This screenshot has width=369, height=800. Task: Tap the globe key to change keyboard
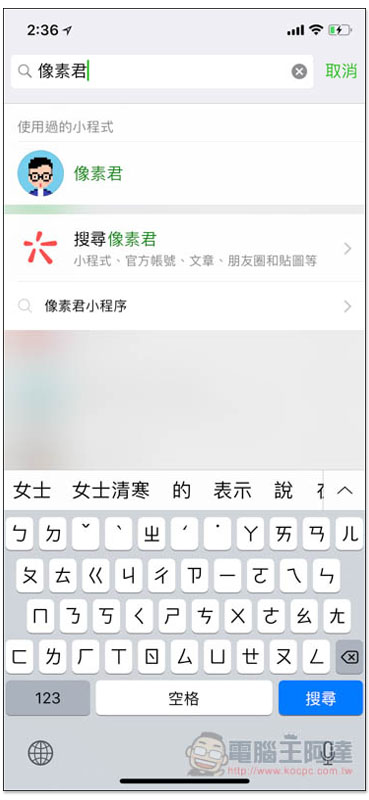click(41, 753)
